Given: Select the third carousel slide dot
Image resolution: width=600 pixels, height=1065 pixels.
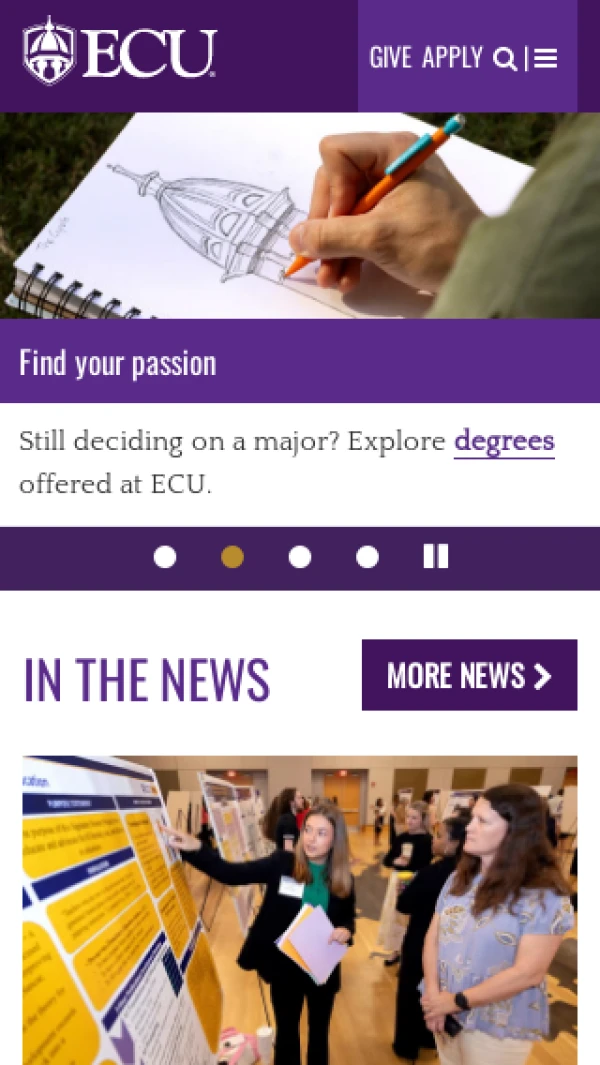Looking at the screenshot, I should pyautogui.click(x=300, y=557).
